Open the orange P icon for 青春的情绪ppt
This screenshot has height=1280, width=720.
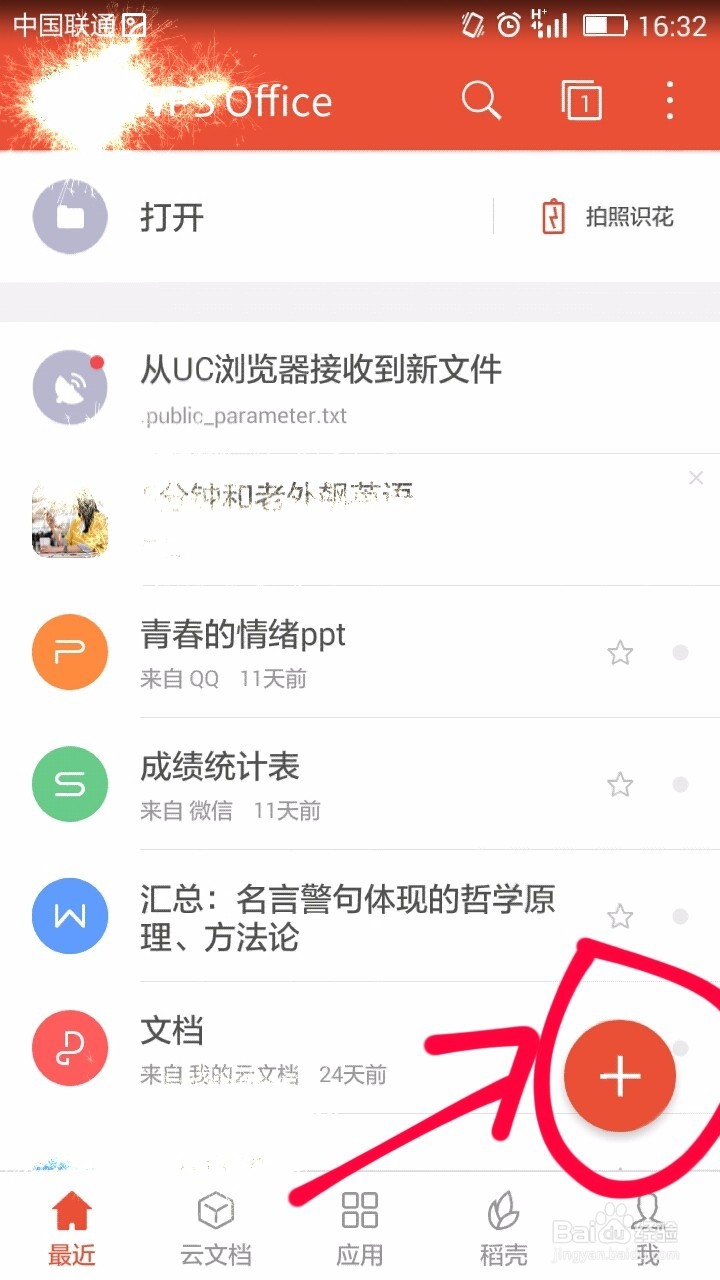click(70, 652)
